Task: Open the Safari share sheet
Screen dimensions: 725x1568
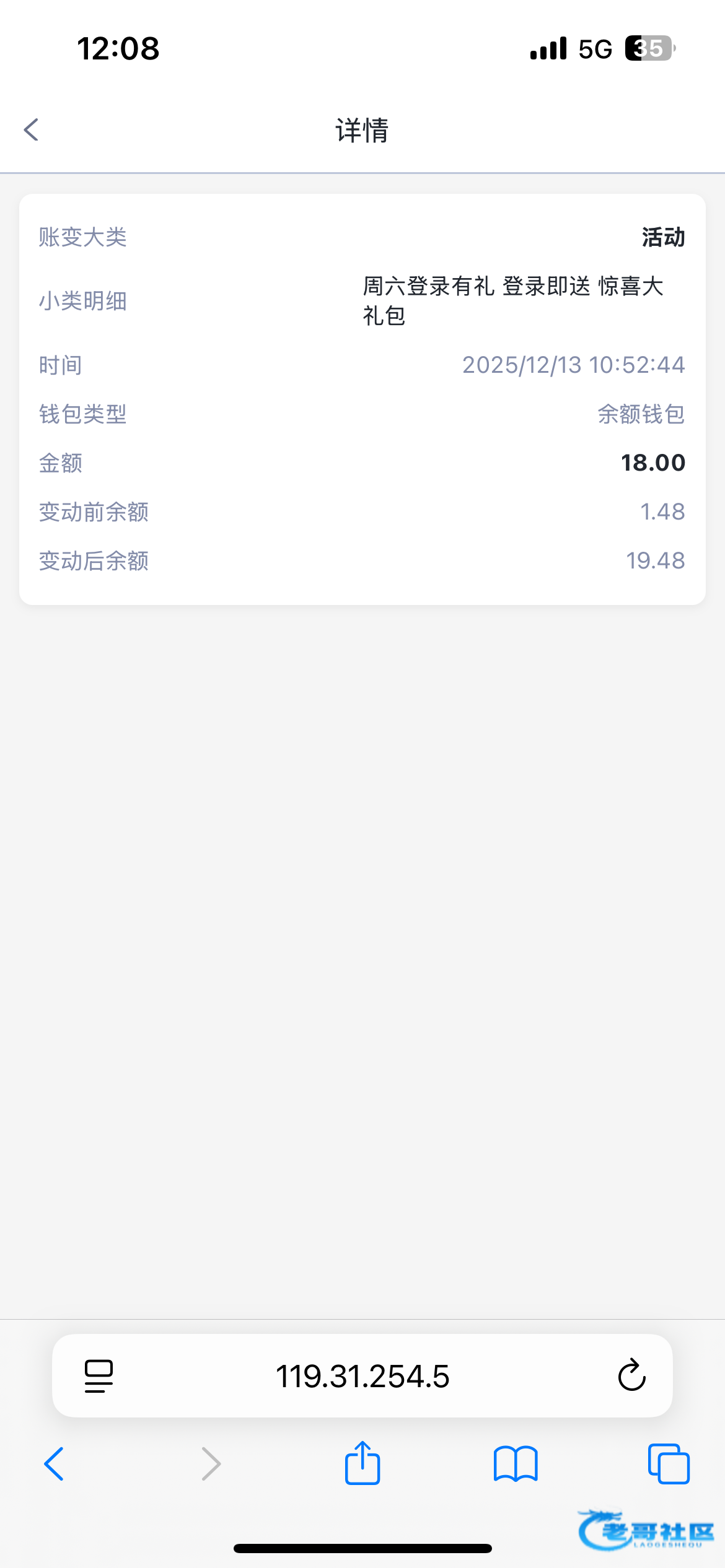Action: tap(362, 1463)
